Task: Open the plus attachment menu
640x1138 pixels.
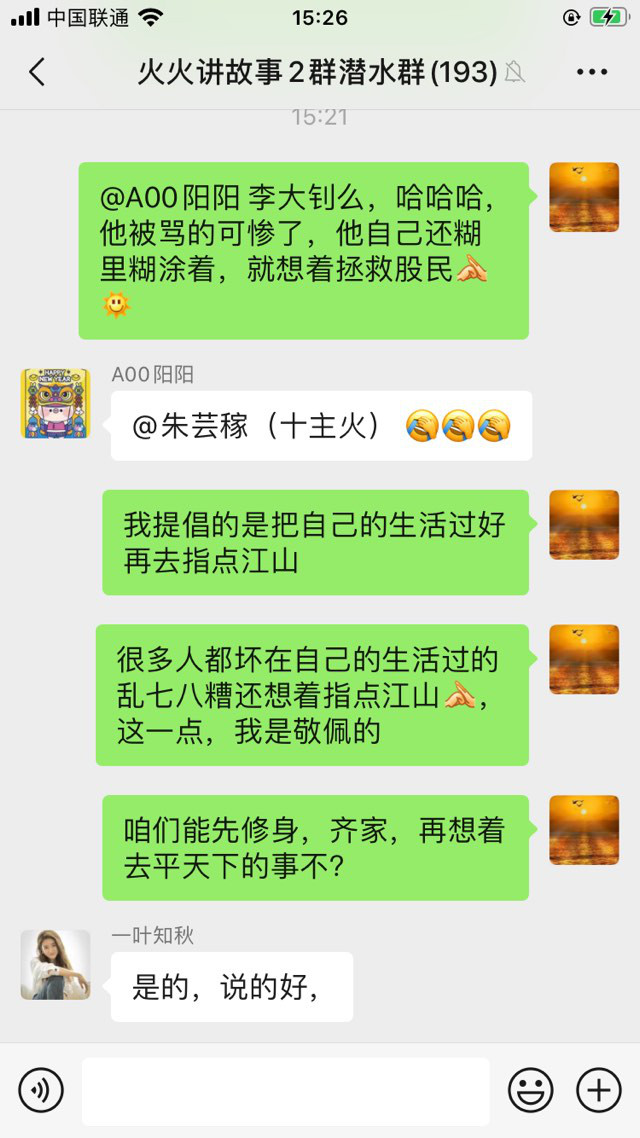Action: (x=599, y=1090)
